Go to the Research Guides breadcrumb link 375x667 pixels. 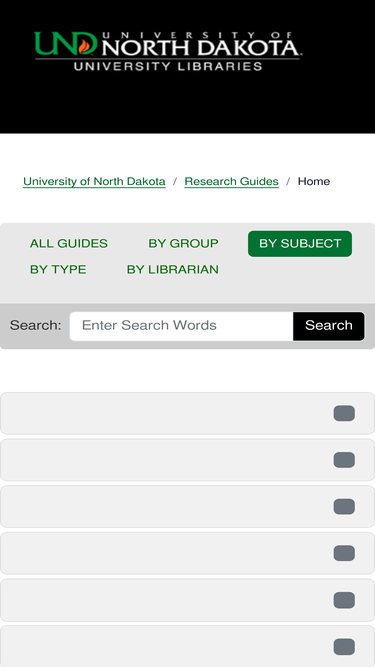(231, 182)
